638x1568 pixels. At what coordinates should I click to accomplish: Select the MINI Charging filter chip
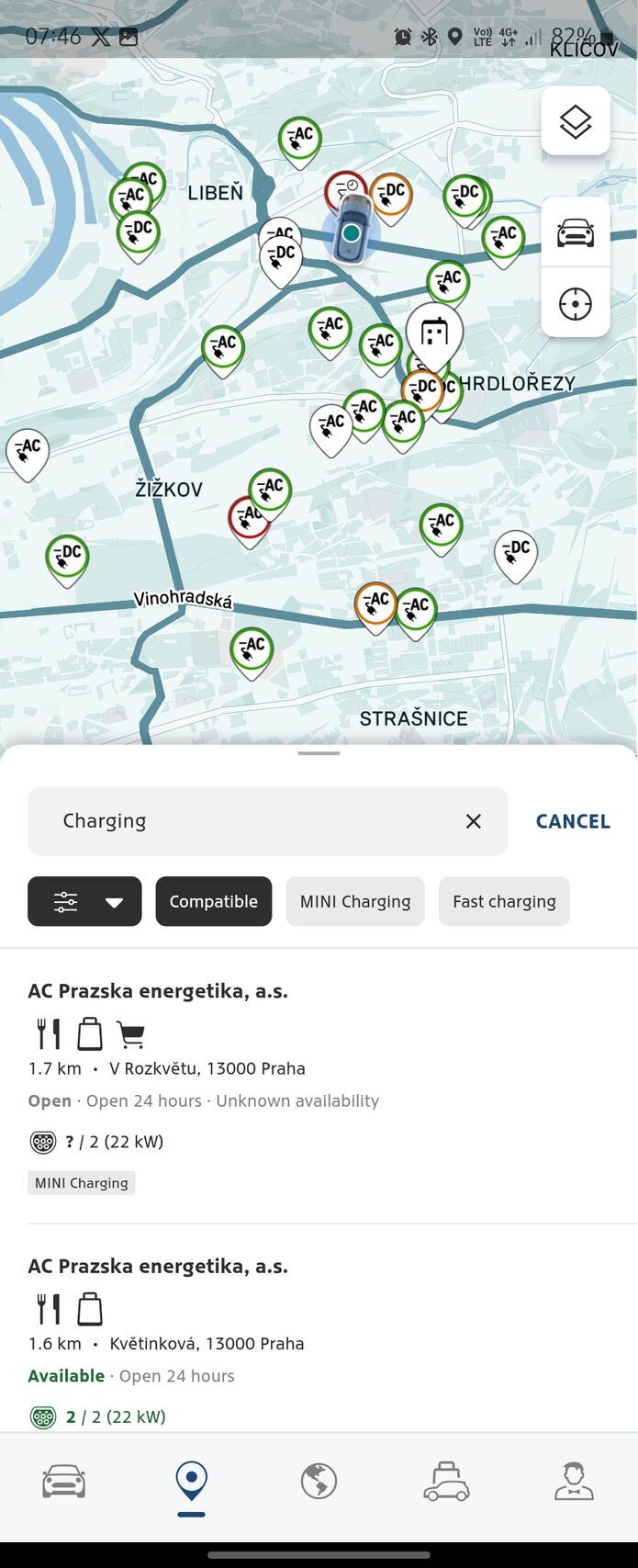pos(354,901)
